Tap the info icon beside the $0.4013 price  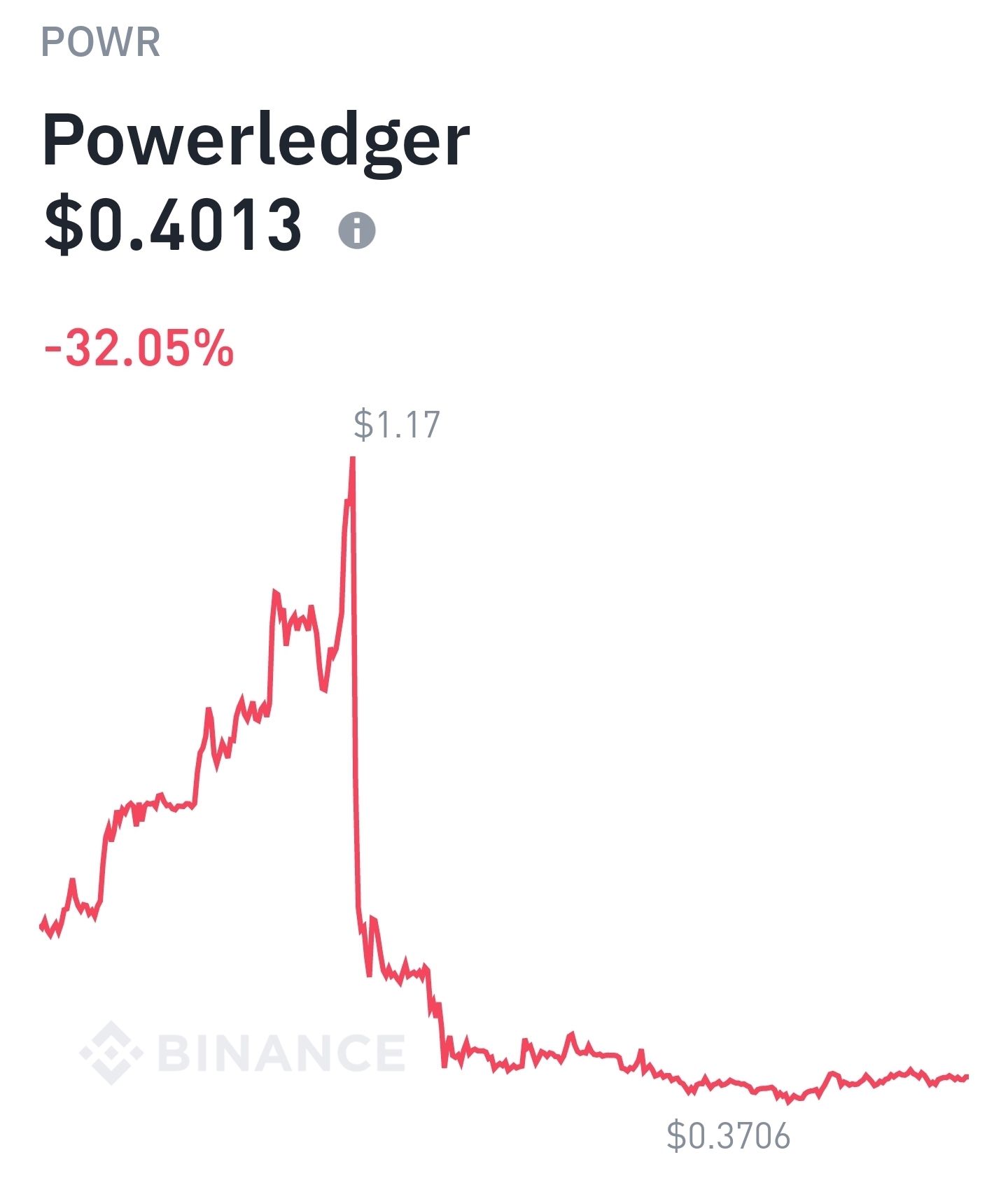click(357, 230)
